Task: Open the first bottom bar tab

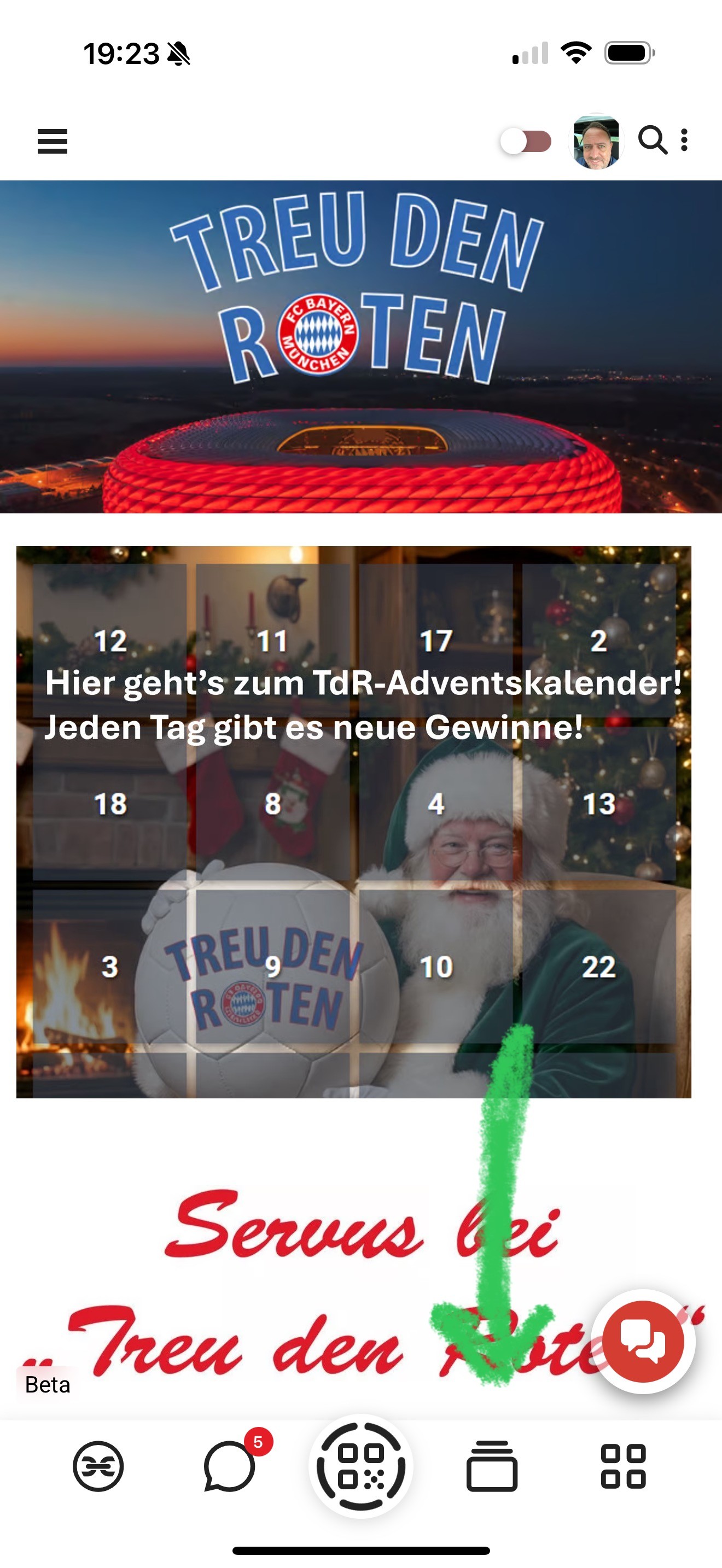Action: pyautogui.click(x=98, y=1466)
